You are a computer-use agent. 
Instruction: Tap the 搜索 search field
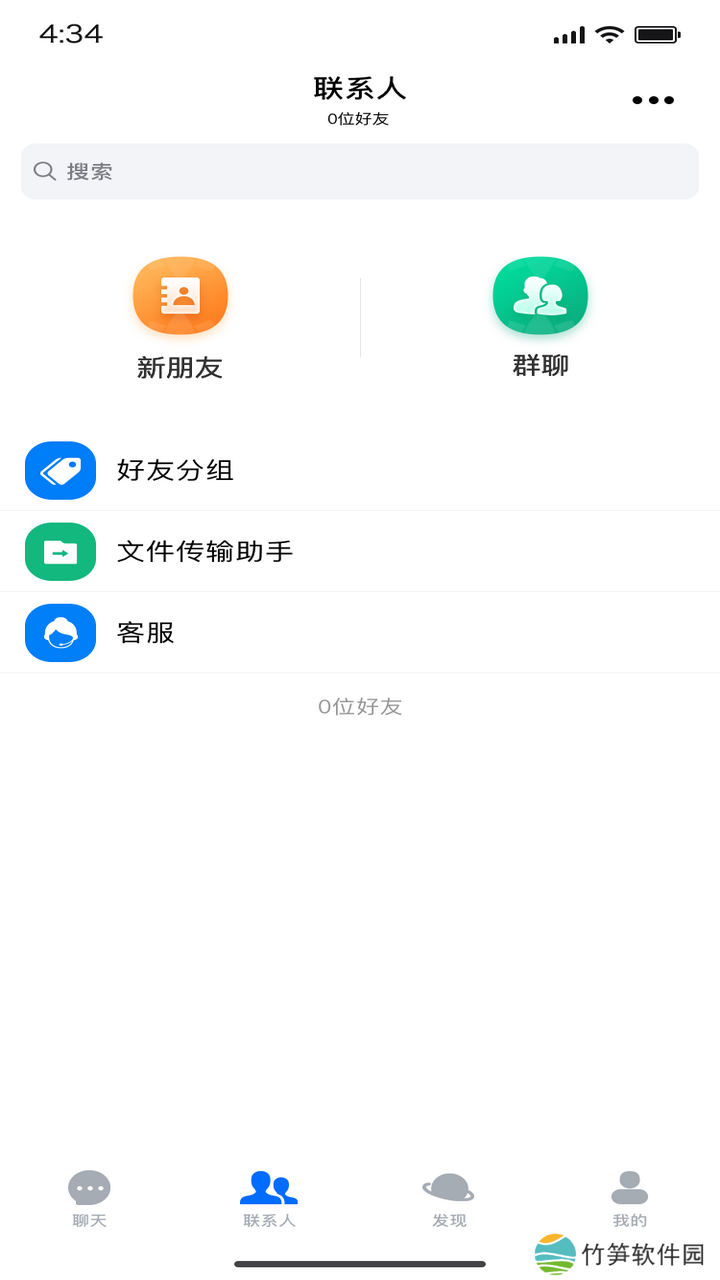[360, 171]
